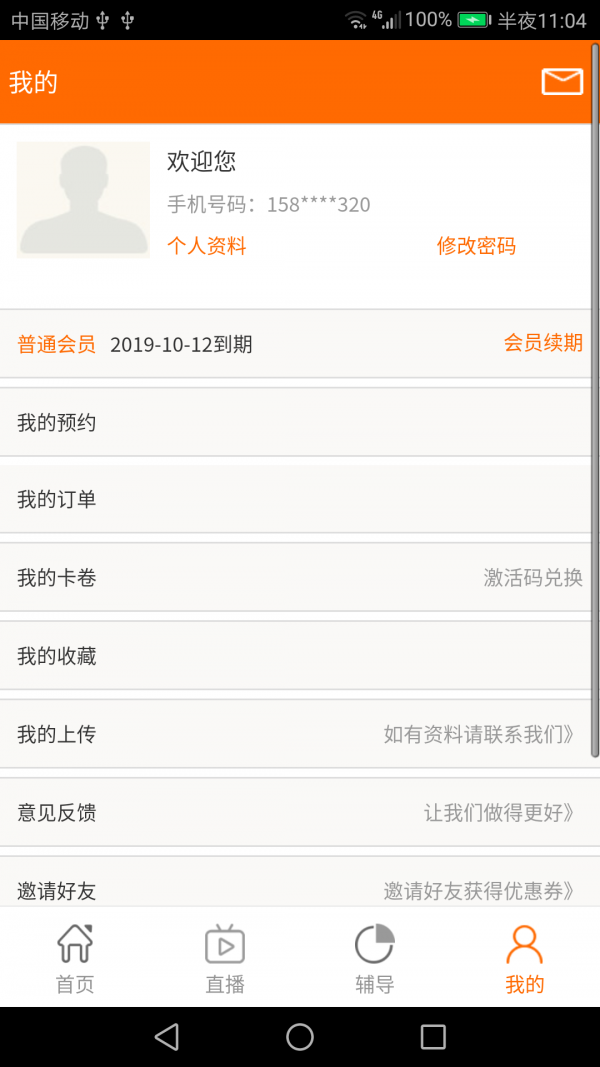Renew membership via 会员续期
600x1067 pixels.
(543, 343)
